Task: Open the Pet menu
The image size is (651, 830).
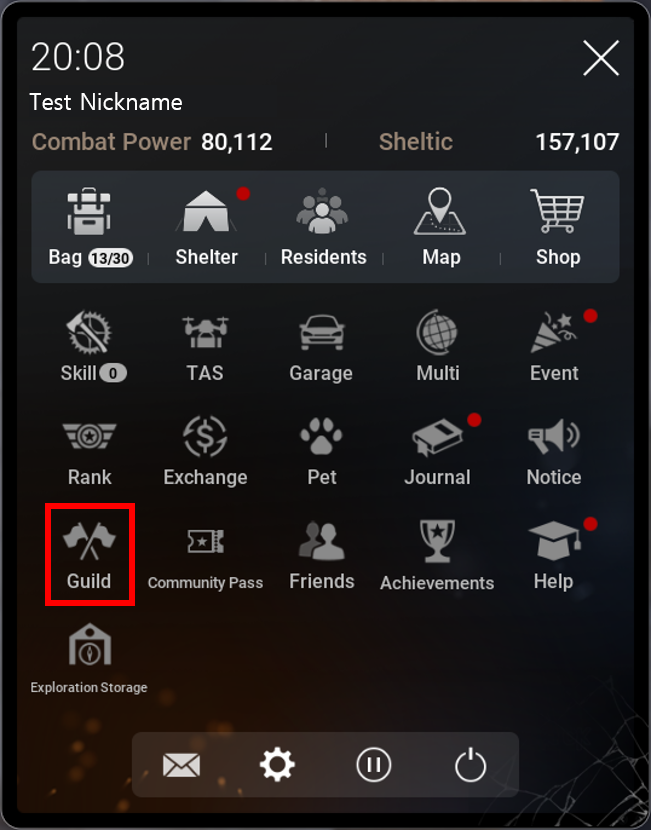Action: [321, 450]
